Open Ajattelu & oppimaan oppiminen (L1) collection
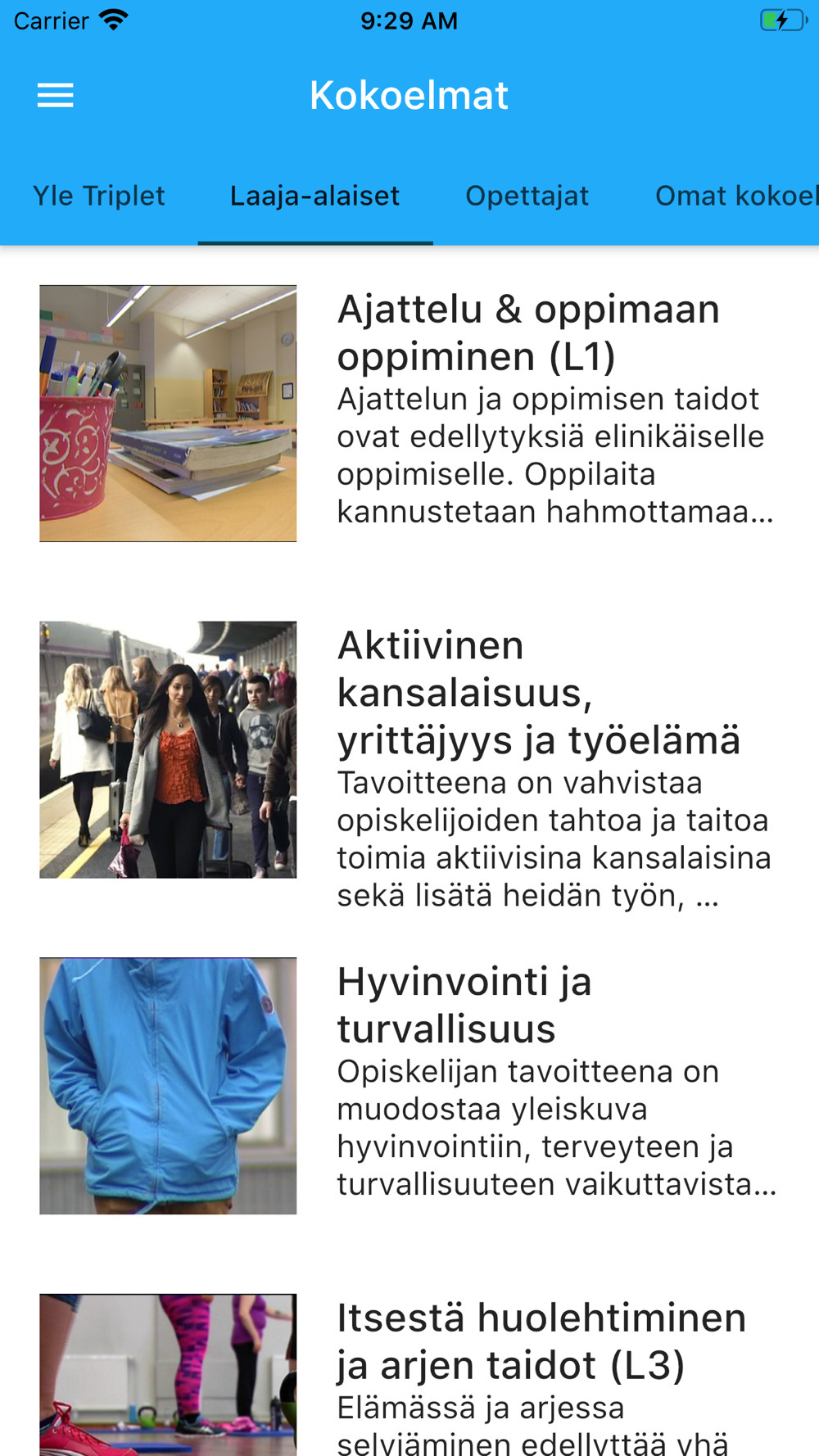 (409, 414)
